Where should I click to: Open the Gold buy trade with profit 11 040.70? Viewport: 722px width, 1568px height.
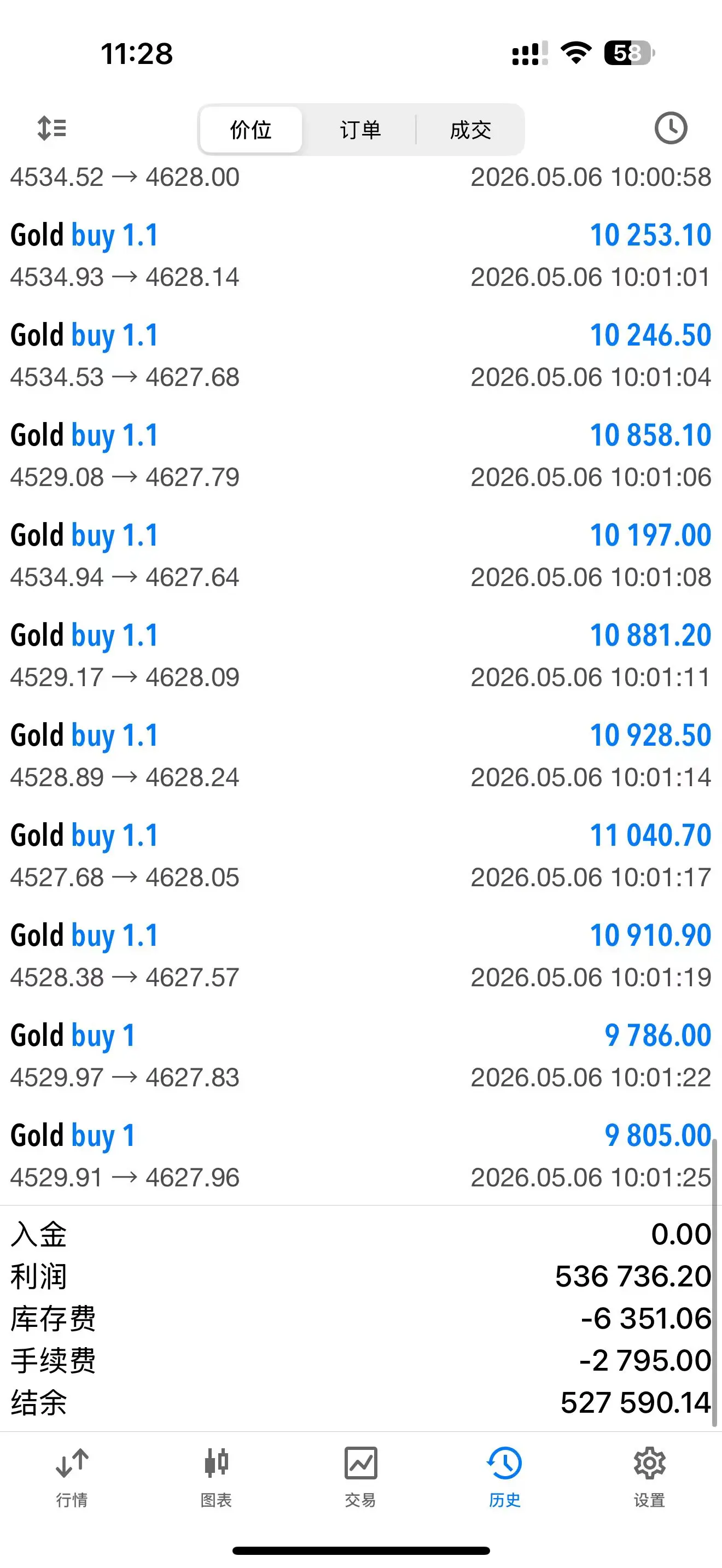(x=361, y=856)
